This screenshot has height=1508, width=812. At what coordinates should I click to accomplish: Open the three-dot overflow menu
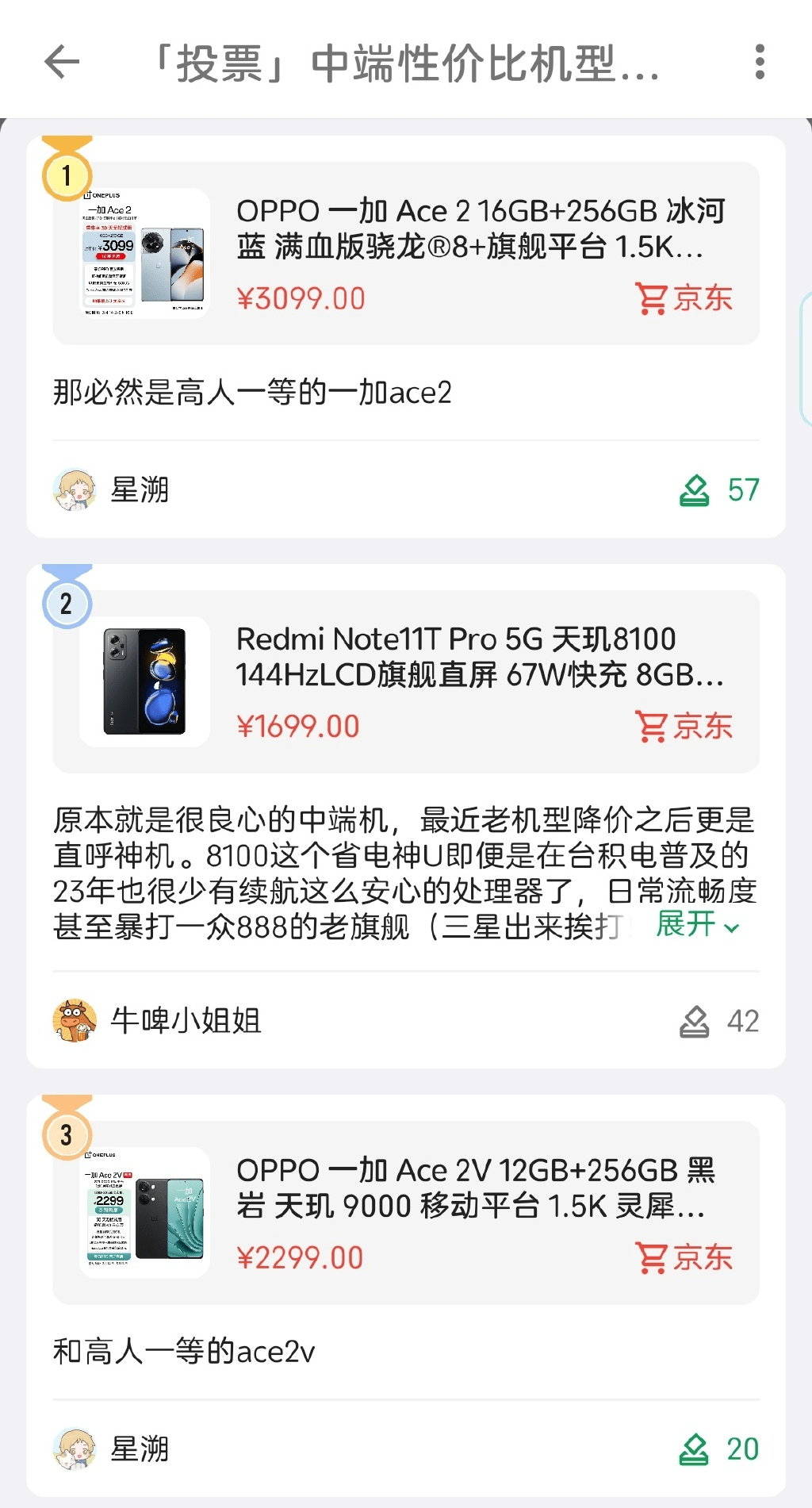tap(760, 62)
